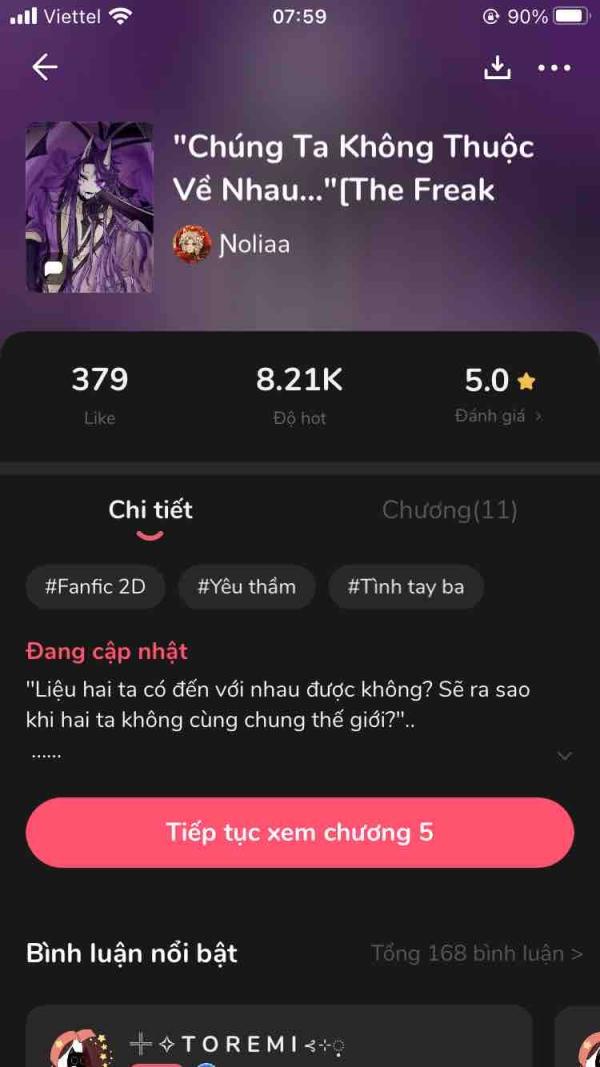View all 168 comments
The height and width of the screenshot is (1067, 600).
(476, 953)
